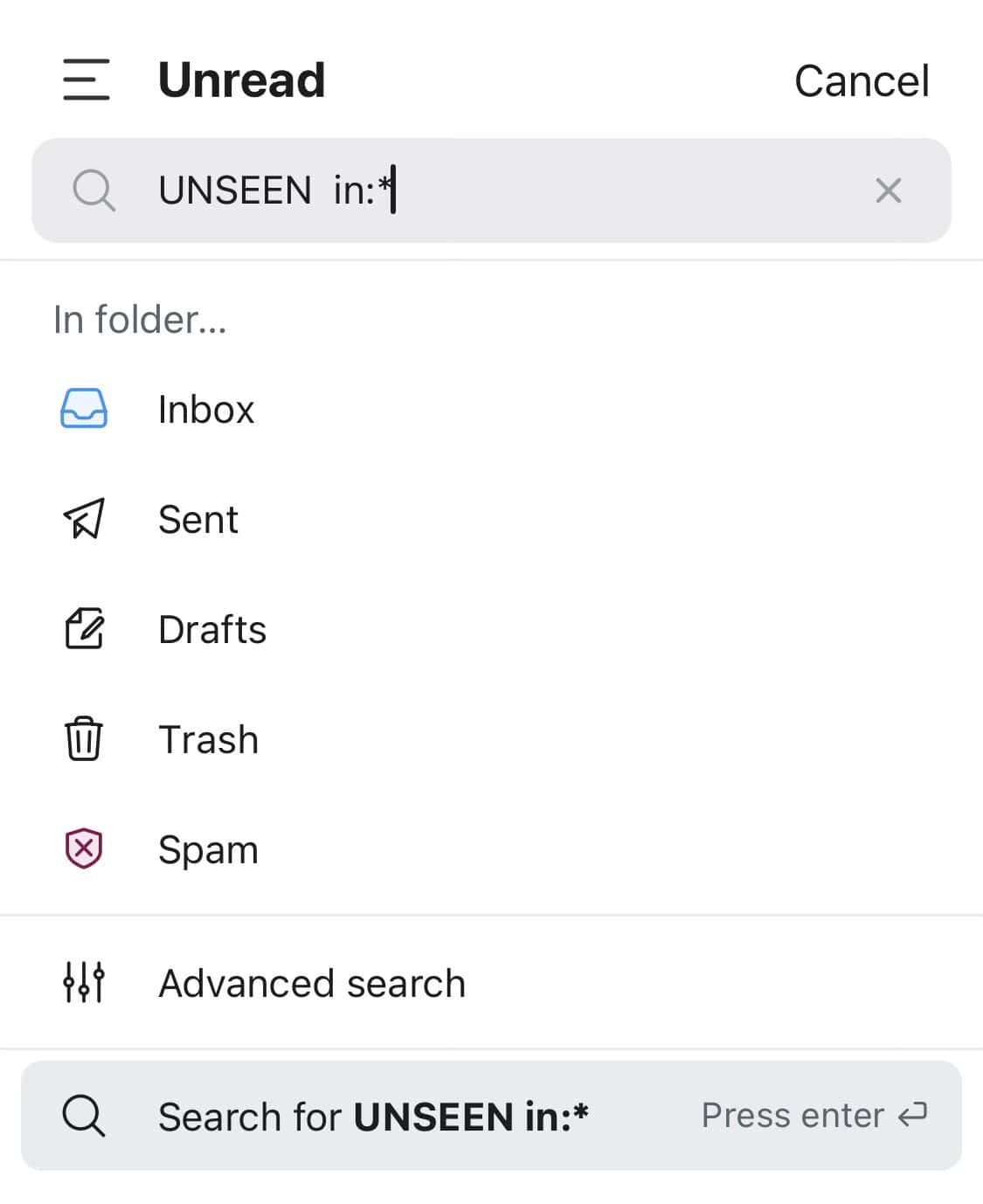Select the Drafts compose icon
This screenshot has height=1204, width=983.
83,628
